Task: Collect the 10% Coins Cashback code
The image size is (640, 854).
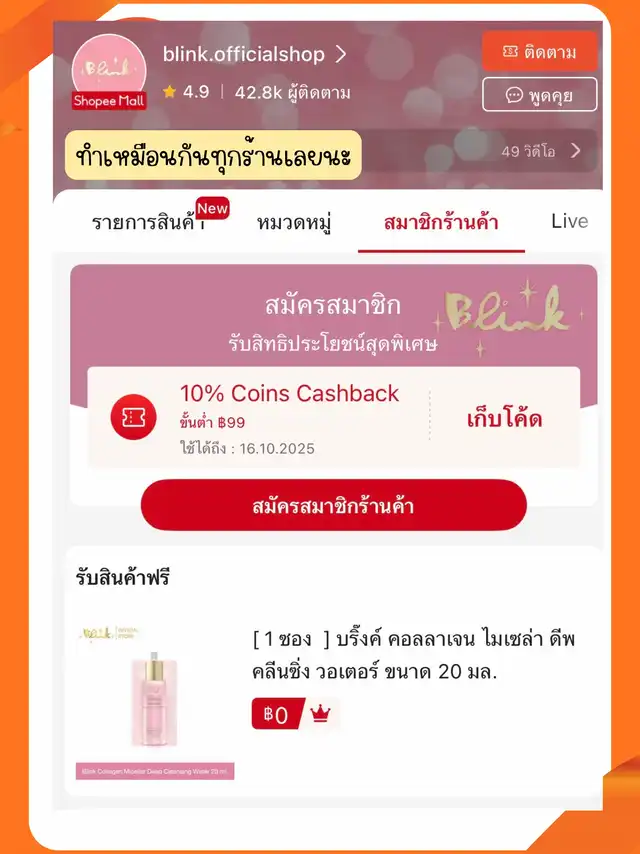Action: (504, 419)
